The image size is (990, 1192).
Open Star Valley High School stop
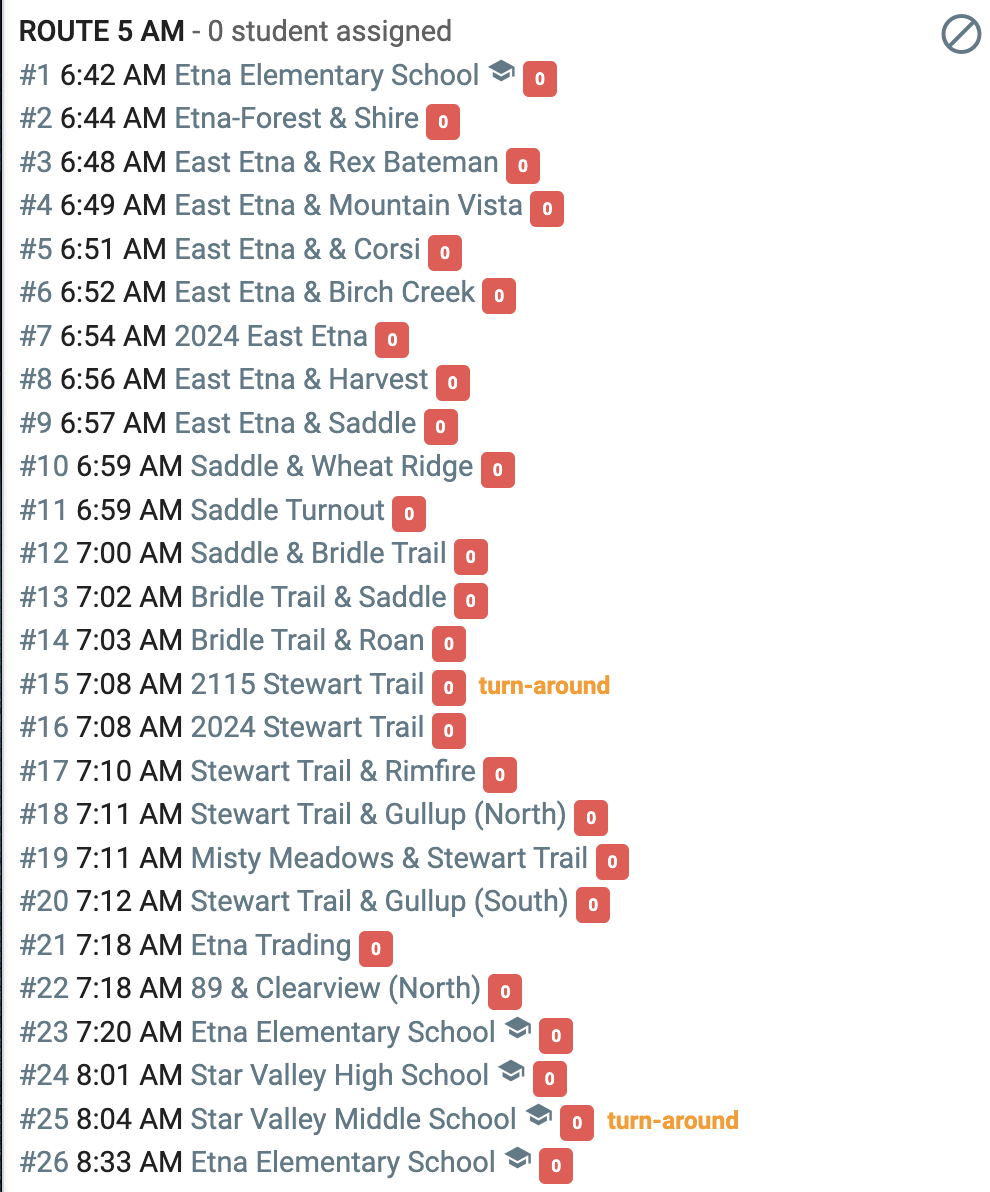pyautogui.click(x=340, y=1076)
